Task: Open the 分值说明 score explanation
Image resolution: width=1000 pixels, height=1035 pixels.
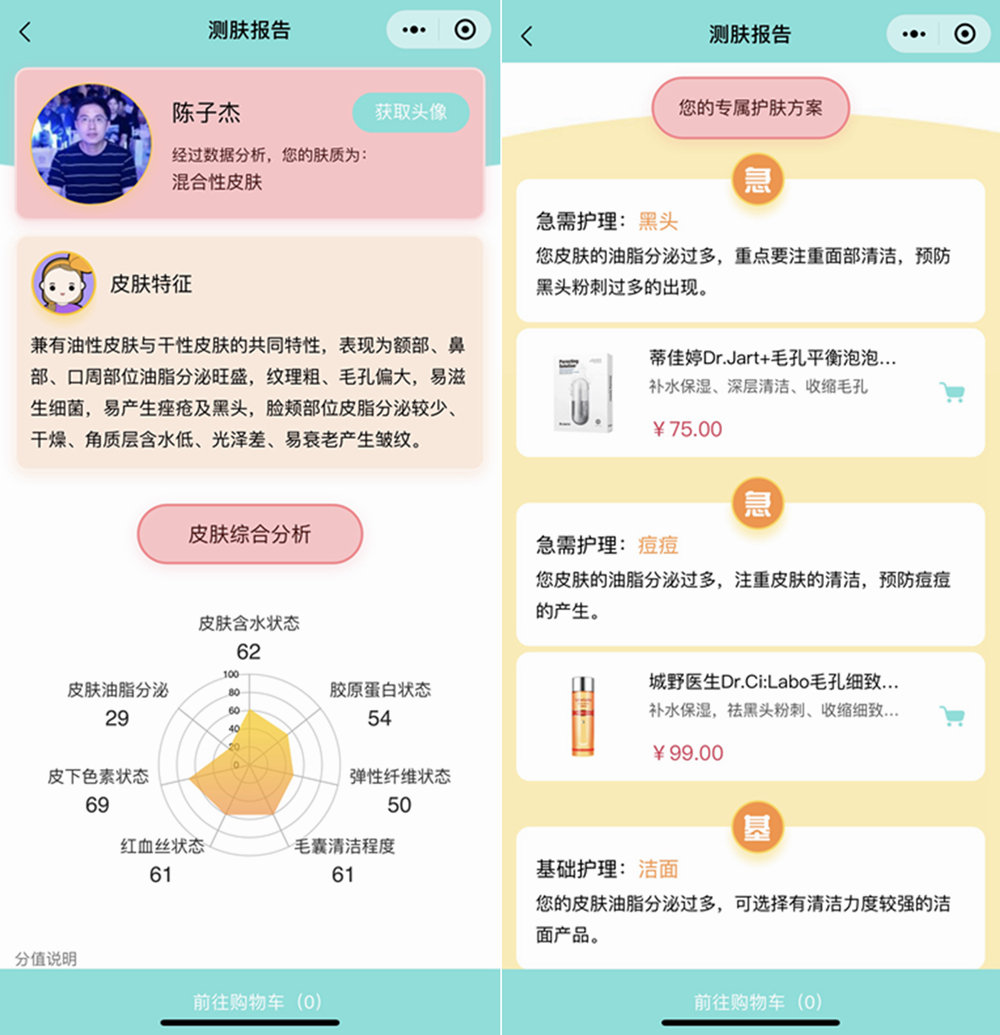Action: [46, 959]
